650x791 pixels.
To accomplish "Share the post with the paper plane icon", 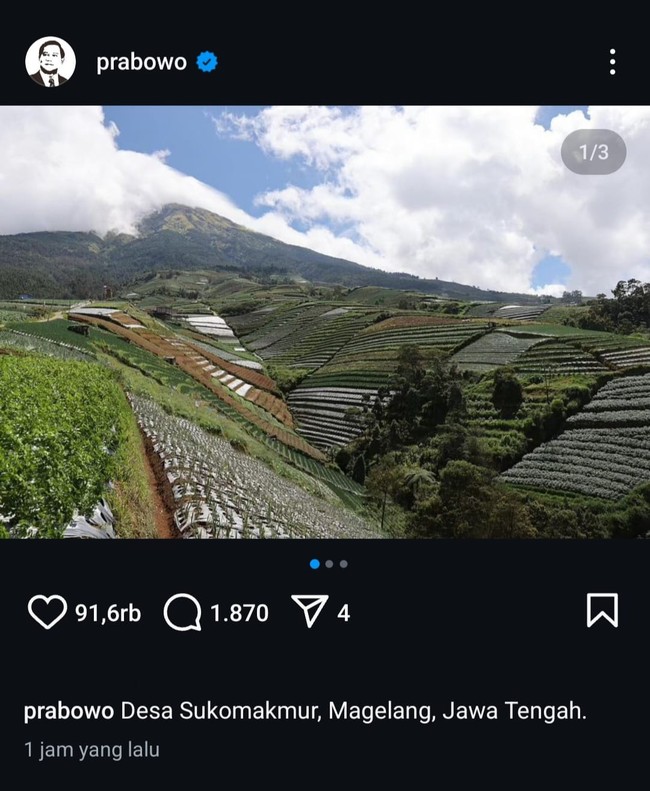I will point(309,612).
